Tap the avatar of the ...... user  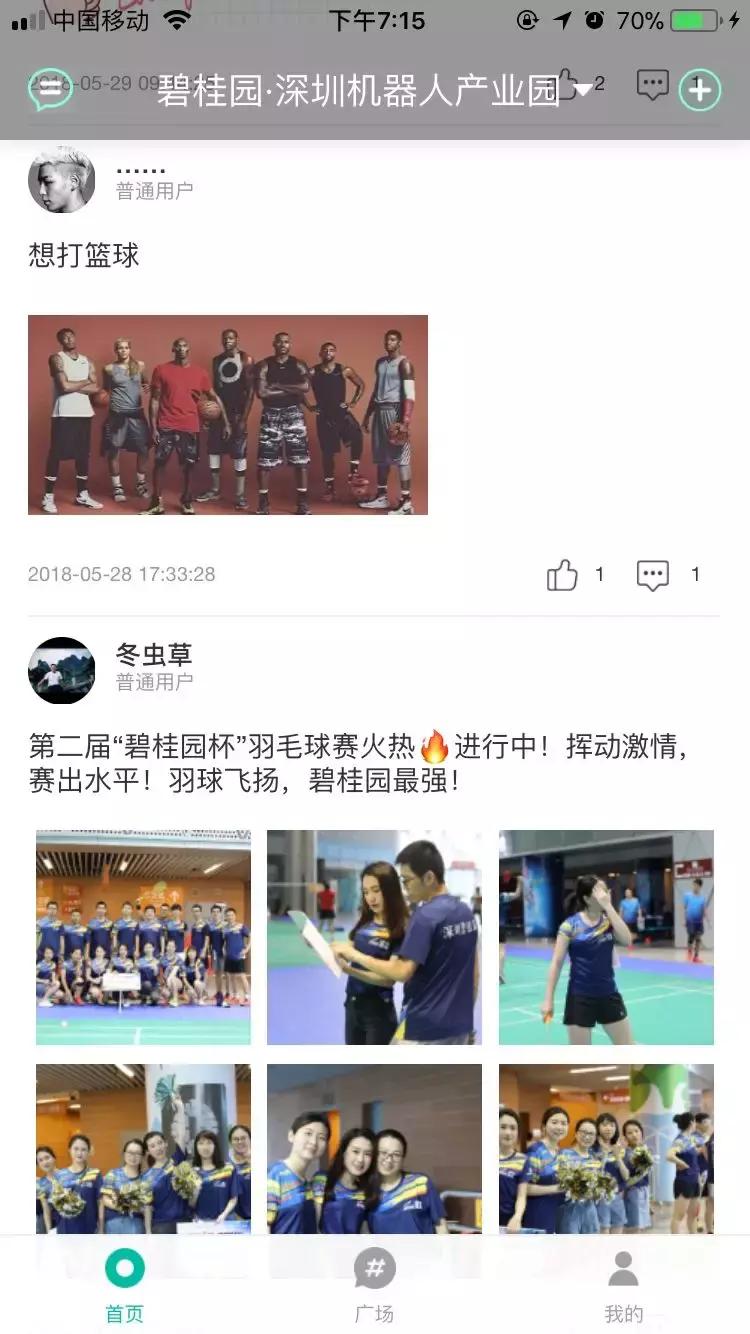[61, 180]
